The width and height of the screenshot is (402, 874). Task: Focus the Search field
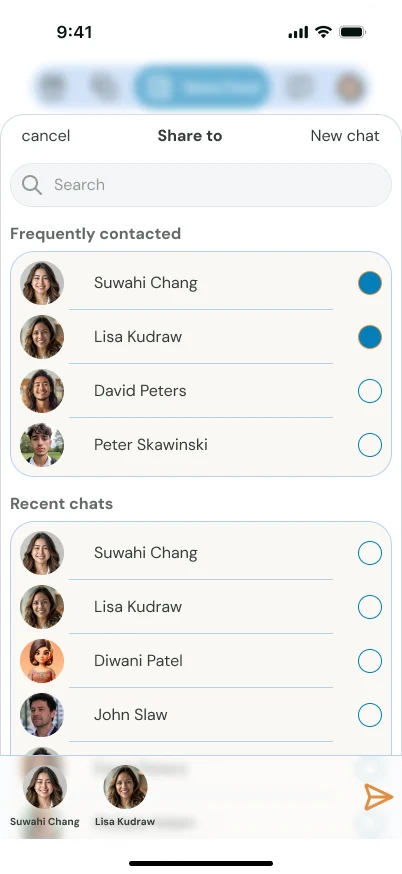[x=201, y=185]
